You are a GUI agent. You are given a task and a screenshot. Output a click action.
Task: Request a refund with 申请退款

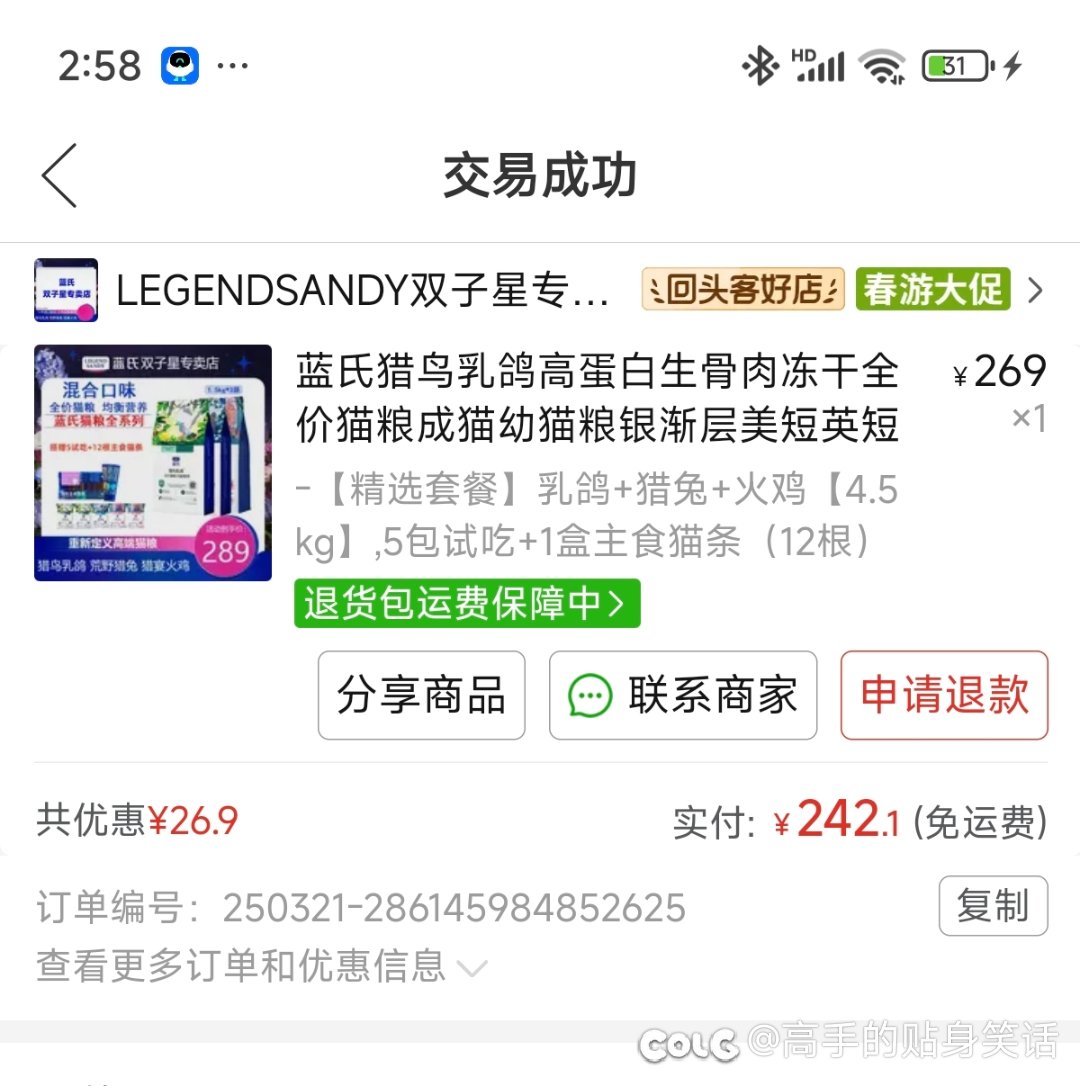click(x=943, y=695)
